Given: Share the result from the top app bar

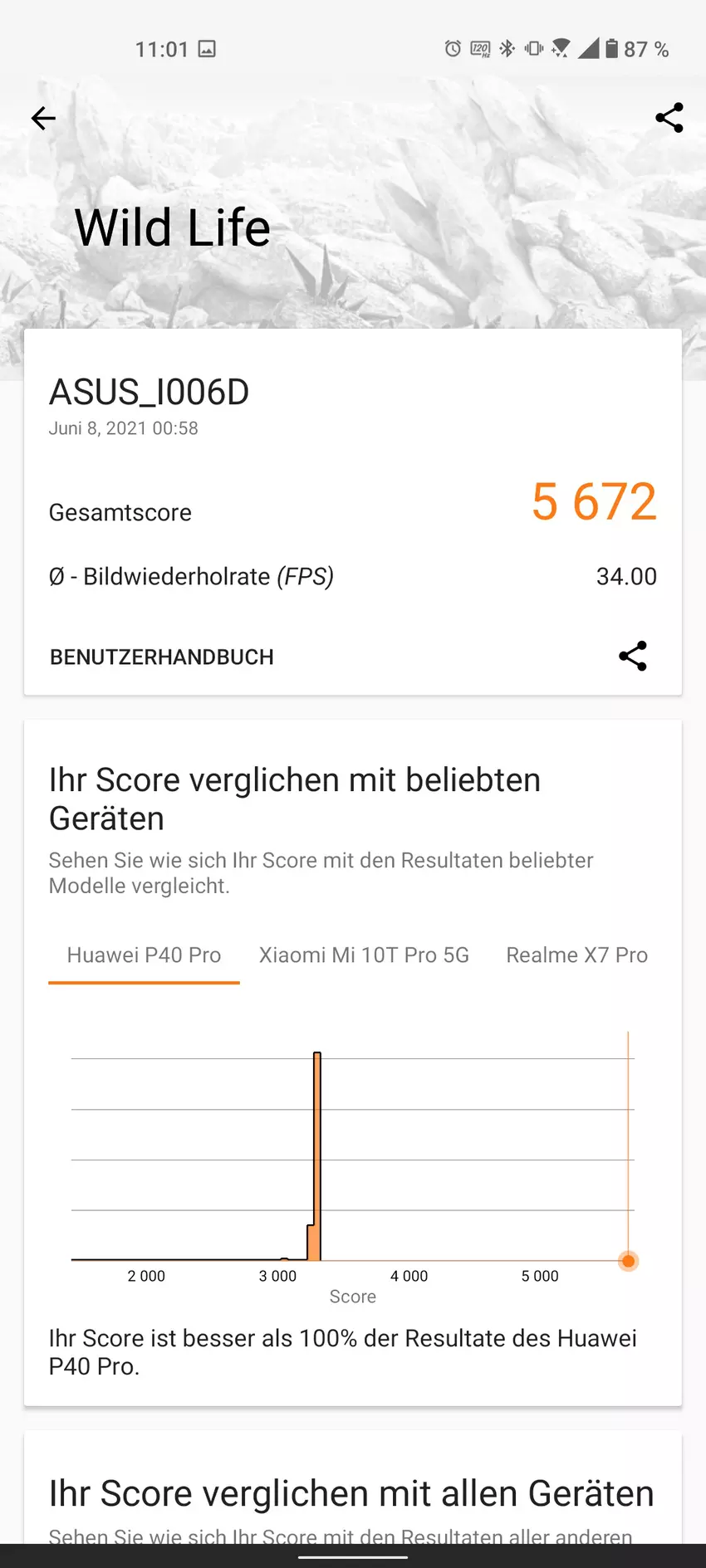Looking at the screenshot, I should [x=669, y=118].
